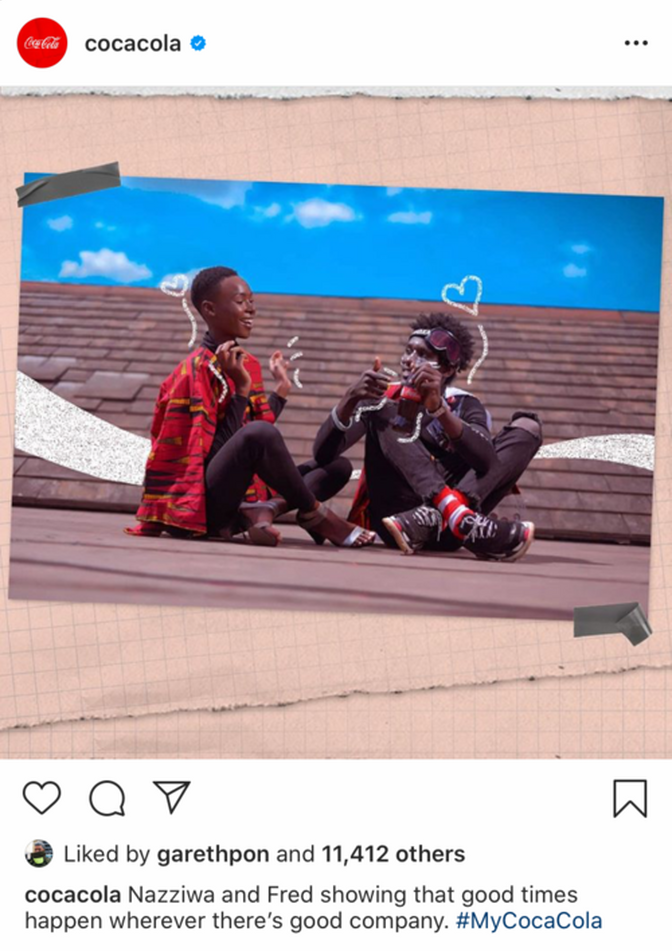Screen dimensions: 672x951
Task: Open the rooftop photo of Nazziwa and Fred
Action: [x=336, y=400]
